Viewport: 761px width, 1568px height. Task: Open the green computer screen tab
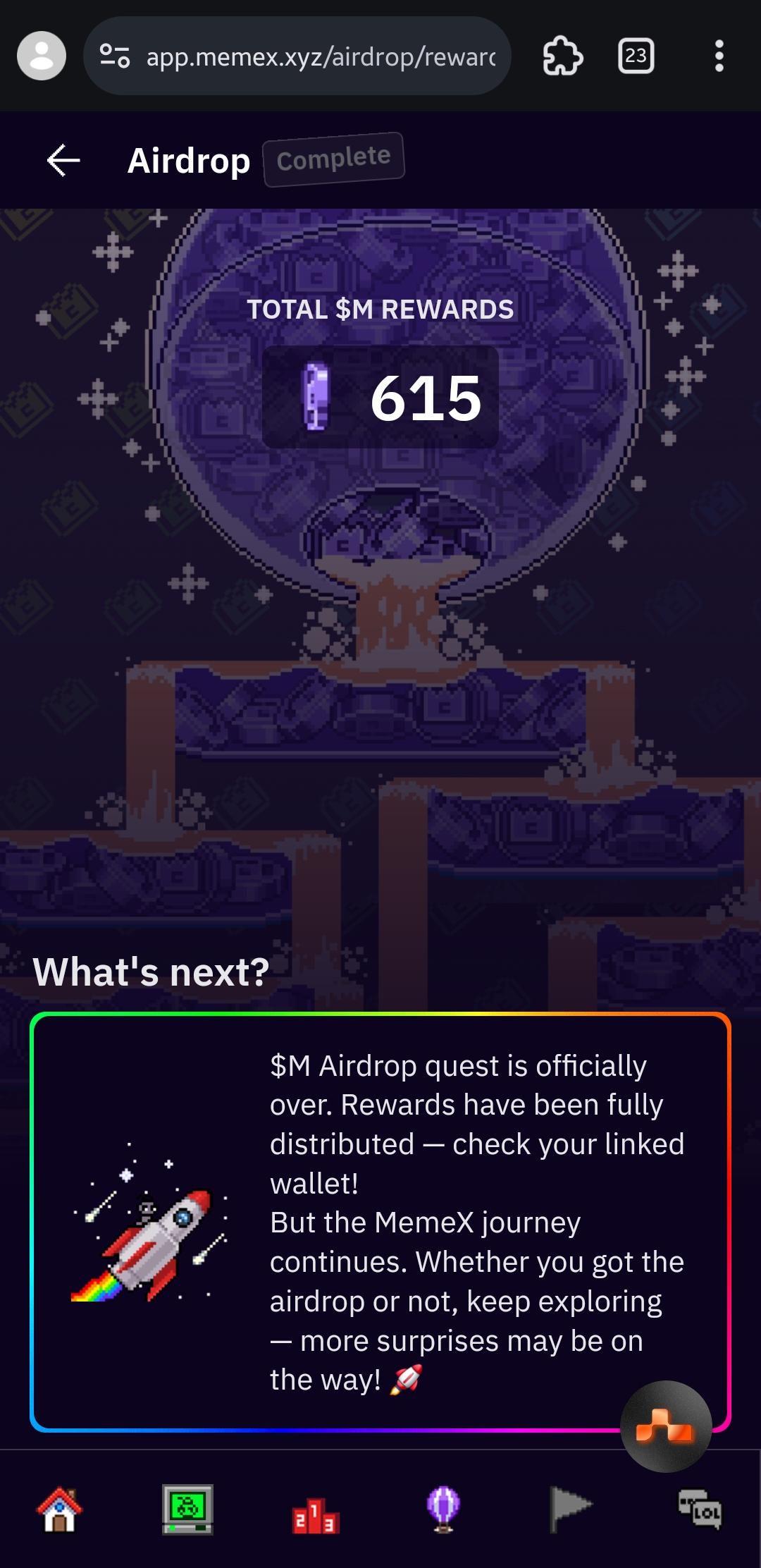tap(187, 1509)
